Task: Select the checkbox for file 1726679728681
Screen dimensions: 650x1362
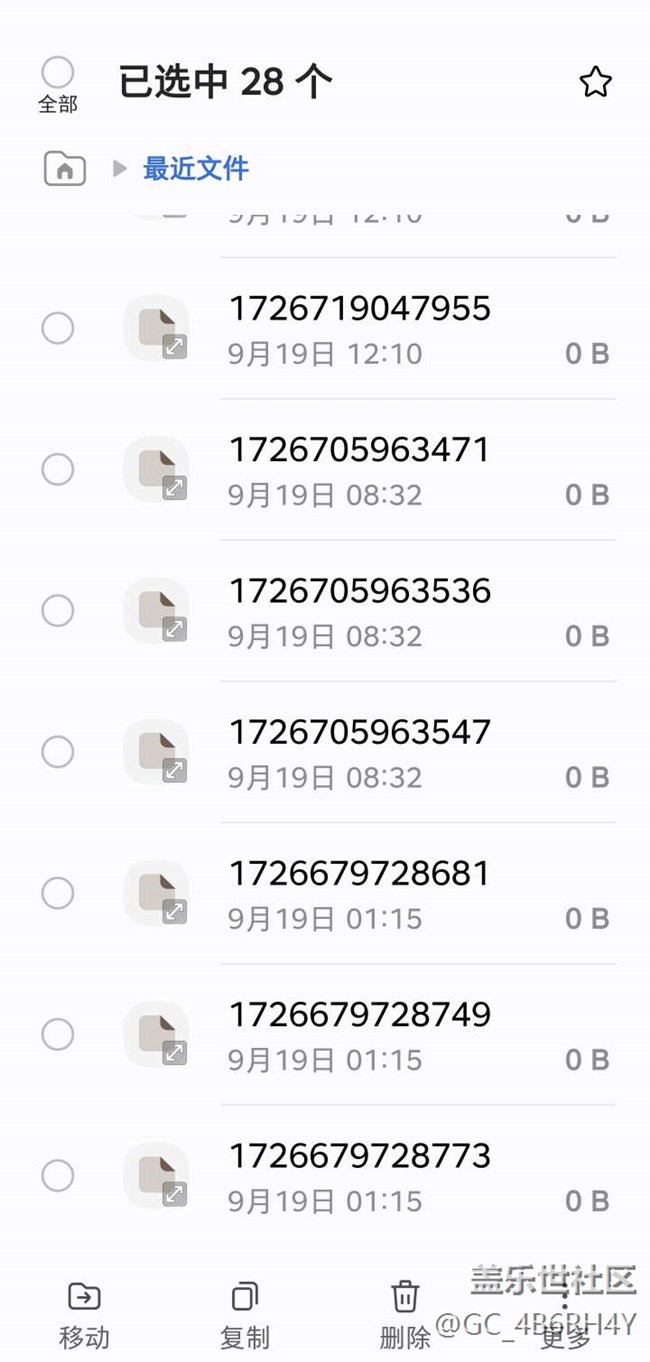Action: click(57, 893)
